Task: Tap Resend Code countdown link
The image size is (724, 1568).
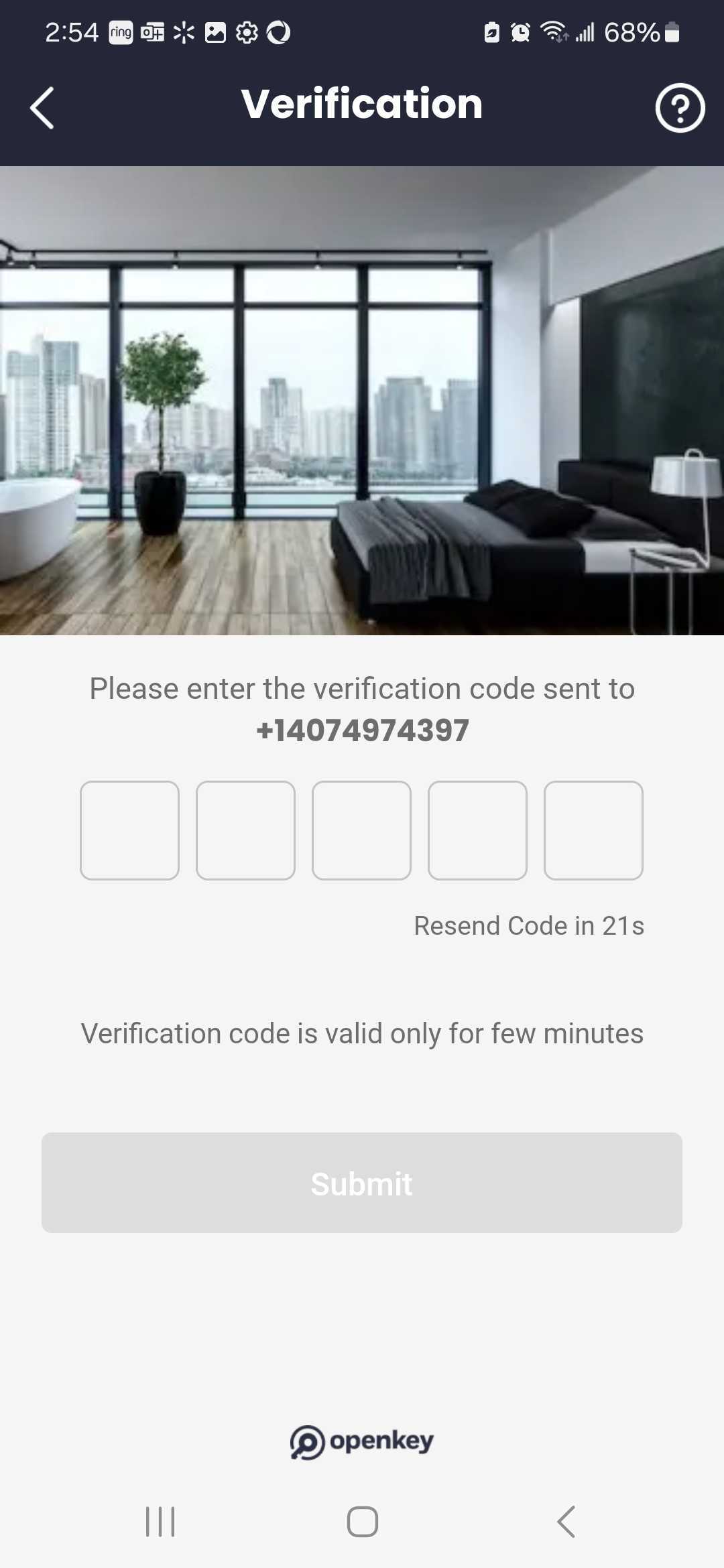Action: (x=528, y=925)
